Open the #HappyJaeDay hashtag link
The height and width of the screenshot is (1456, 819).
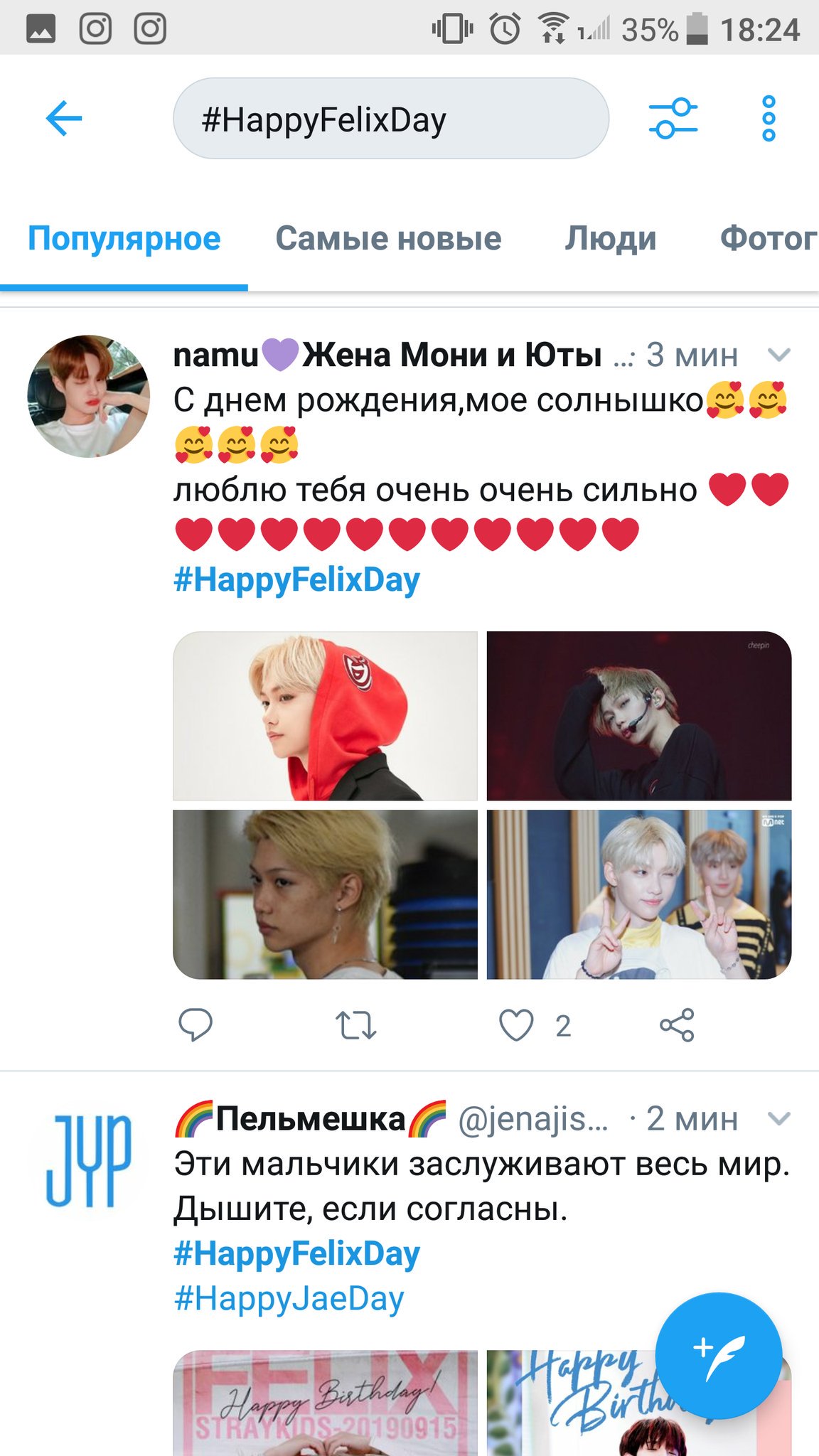click(289, 1299)
